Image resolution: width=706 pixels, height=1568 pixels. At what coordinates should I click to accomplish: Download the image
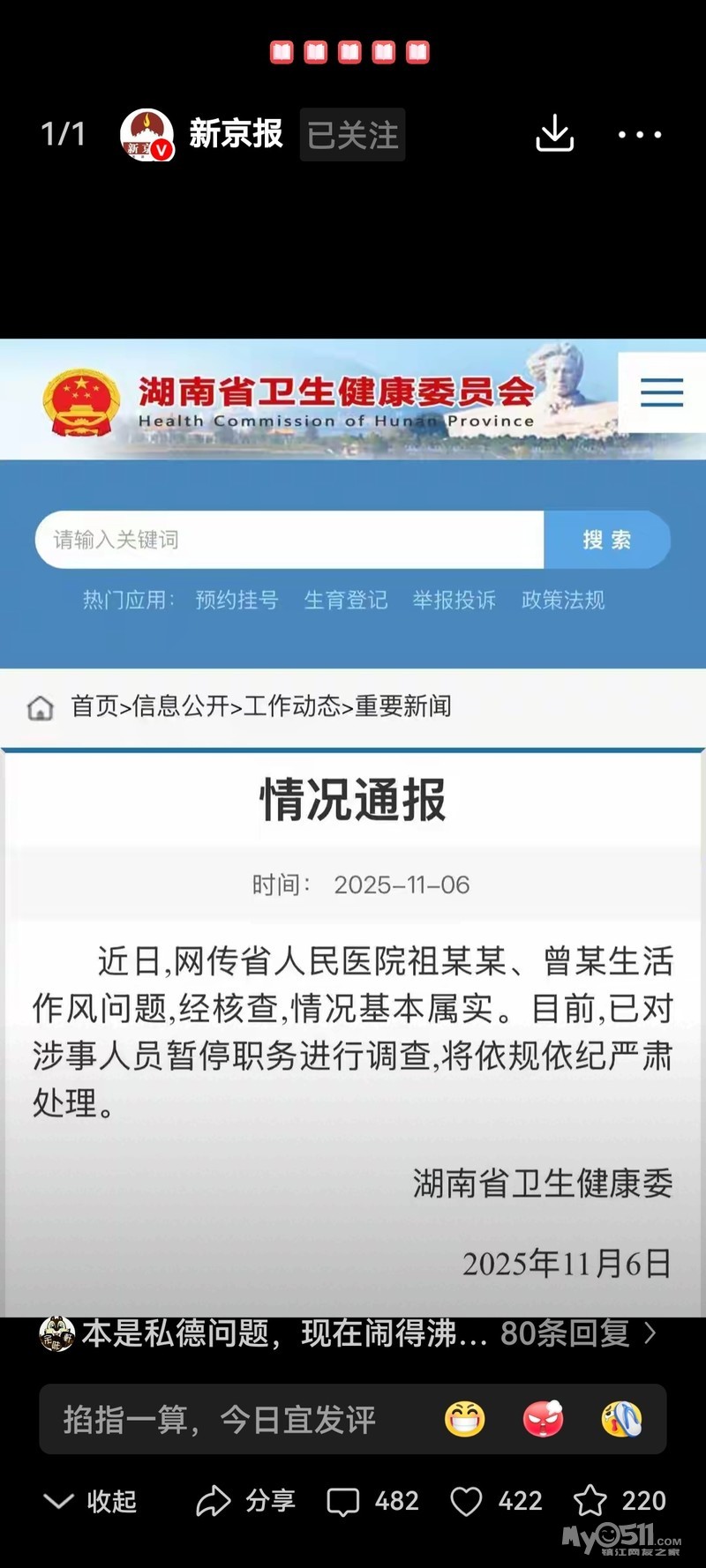(555, 134)
